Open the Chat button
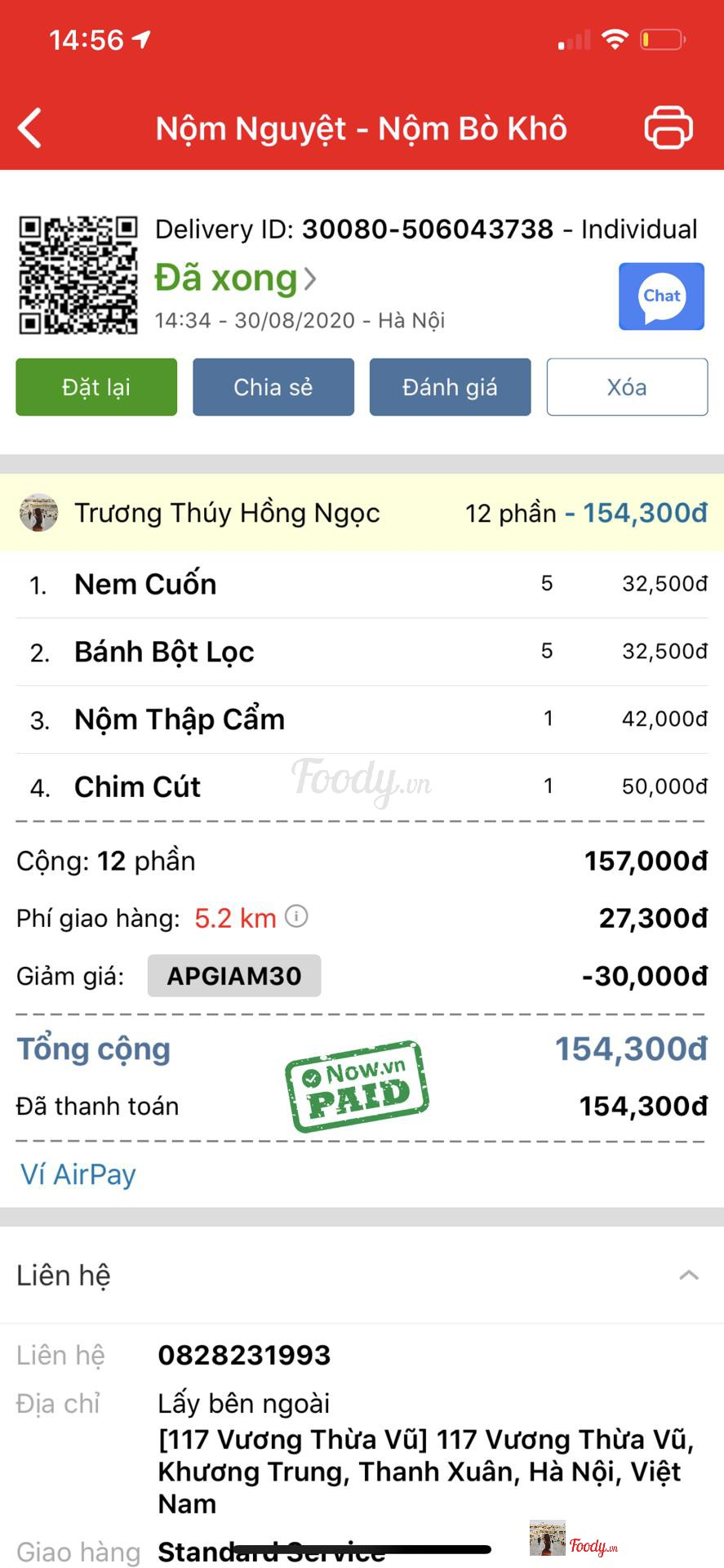This screenshot has width=724, height=1568. click(x=661, y=296)
